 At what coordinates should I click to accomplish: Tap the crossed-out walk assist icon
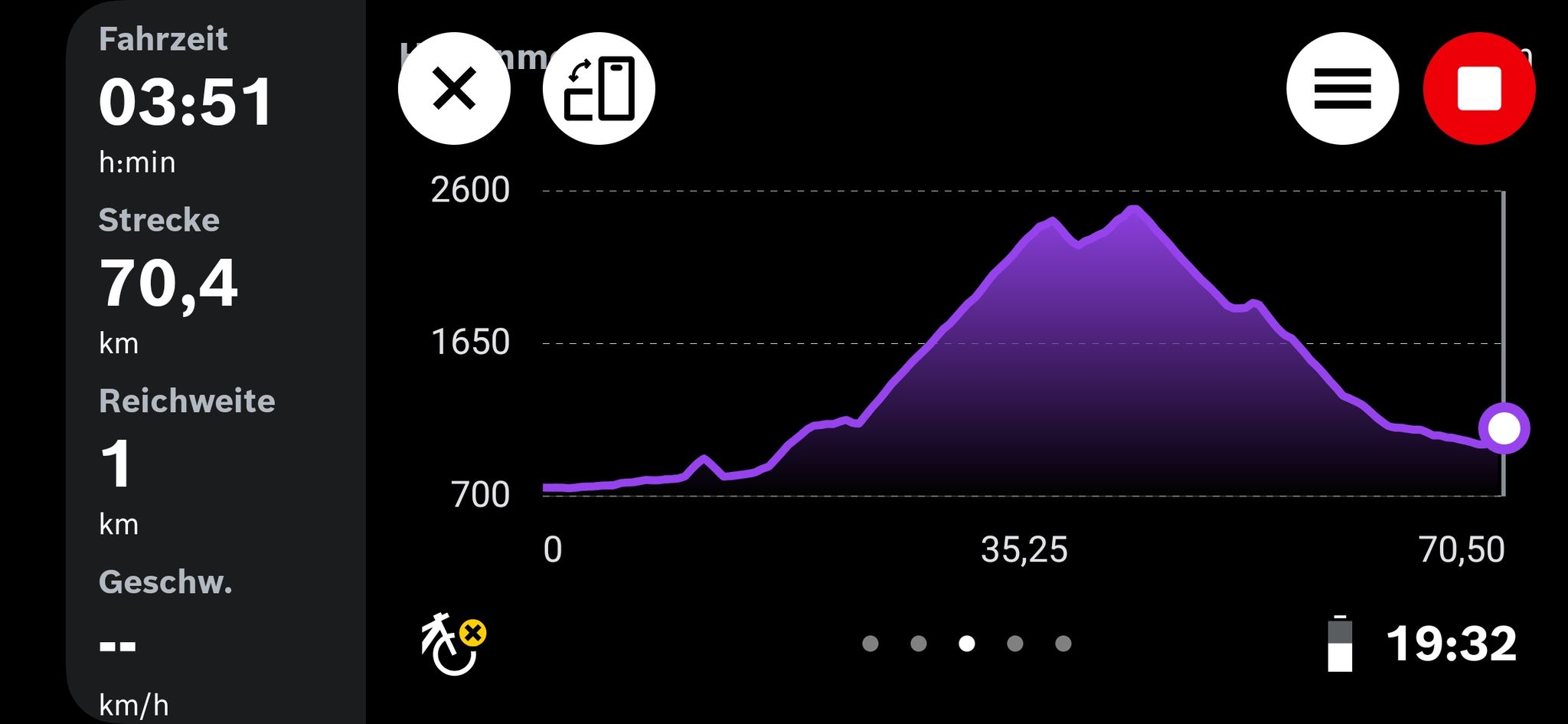[454, 644]
